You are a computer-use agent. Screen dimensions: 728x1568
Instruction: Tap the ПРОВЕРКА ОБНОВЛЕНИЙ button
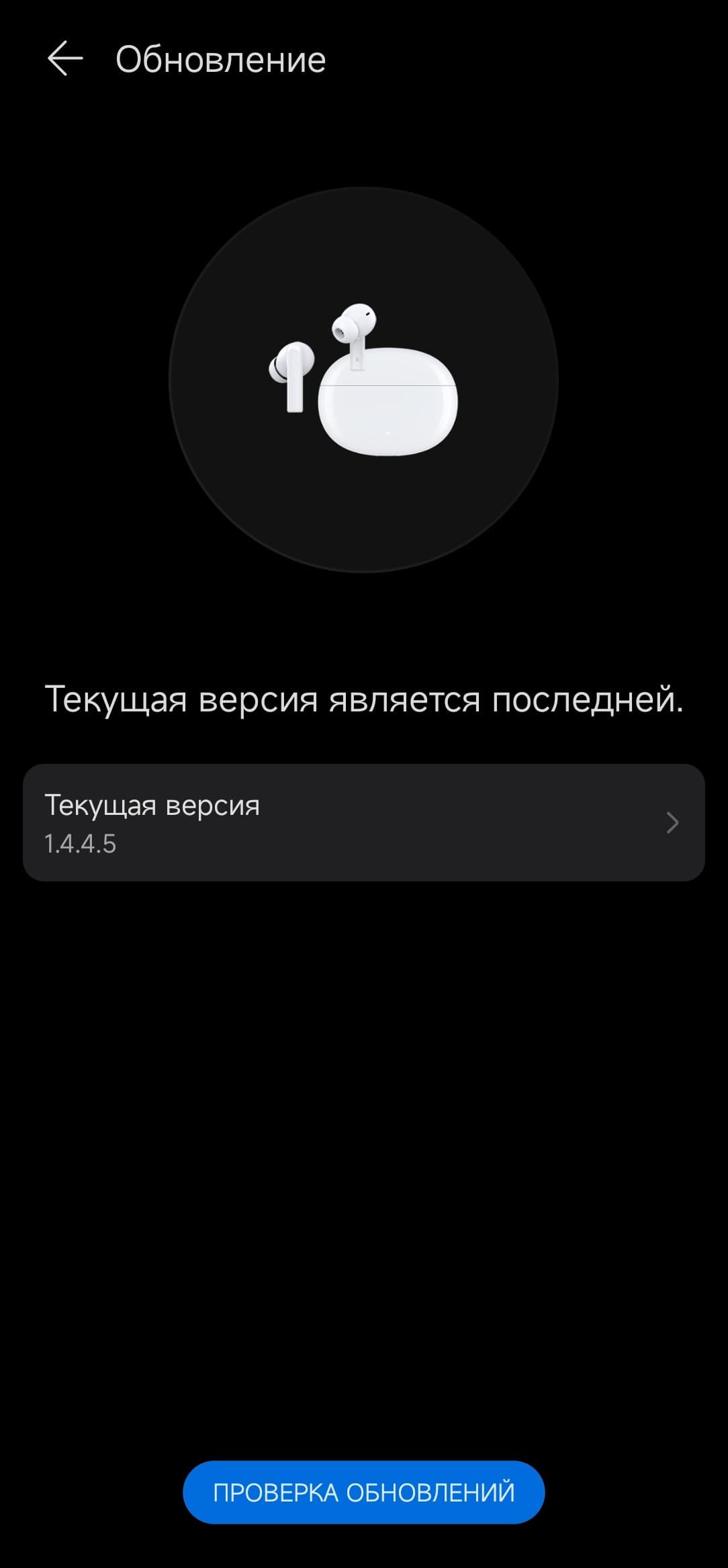point(363,1492)
